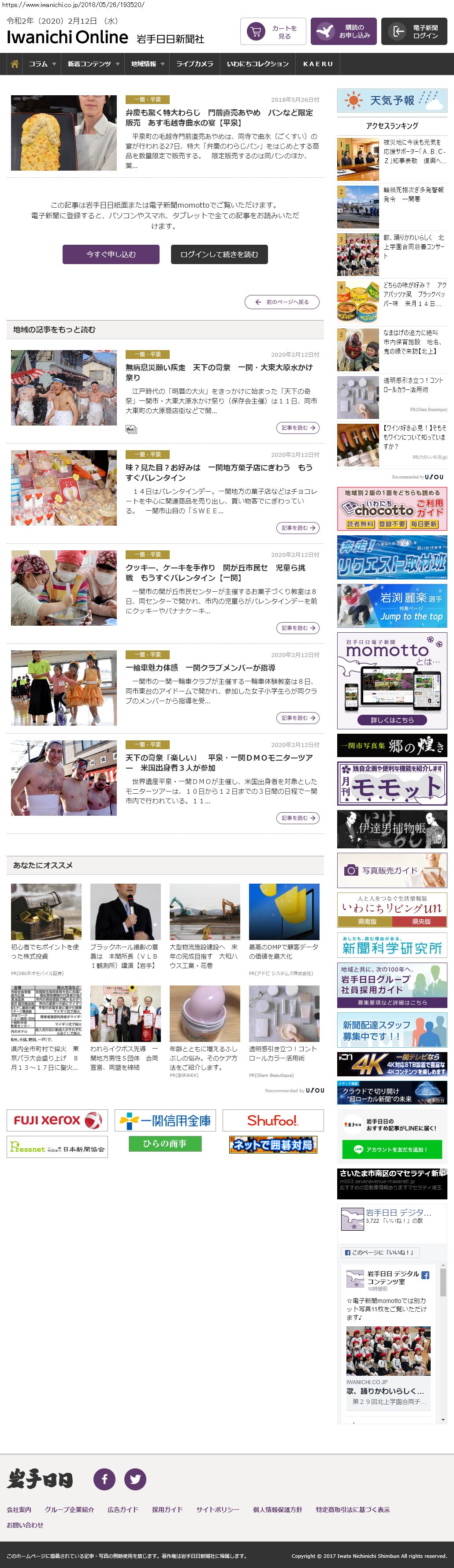Open 会社案内 footer link
Viewport: 454px width, 1568px height.
click(x=19, y=1509)
